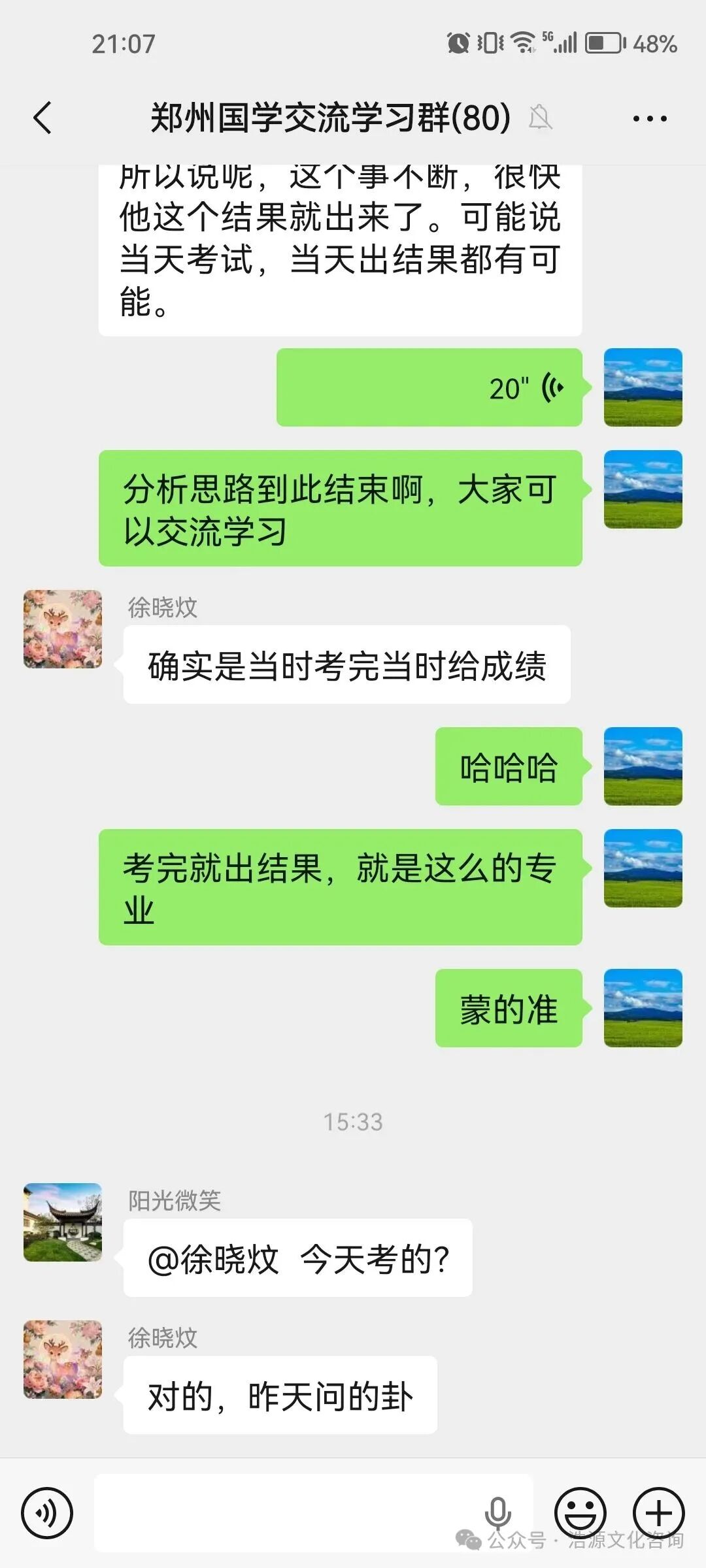Tap the @徐晓炆 mention message
Screen dimensions: 706x1568
pos(294,1258)
